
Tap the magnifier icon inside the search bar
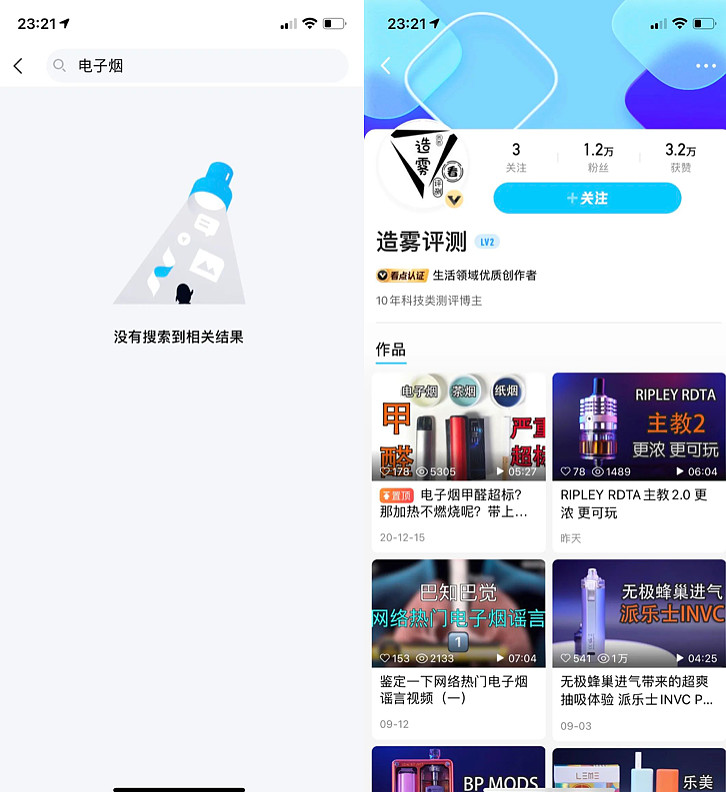coord(60,64)
